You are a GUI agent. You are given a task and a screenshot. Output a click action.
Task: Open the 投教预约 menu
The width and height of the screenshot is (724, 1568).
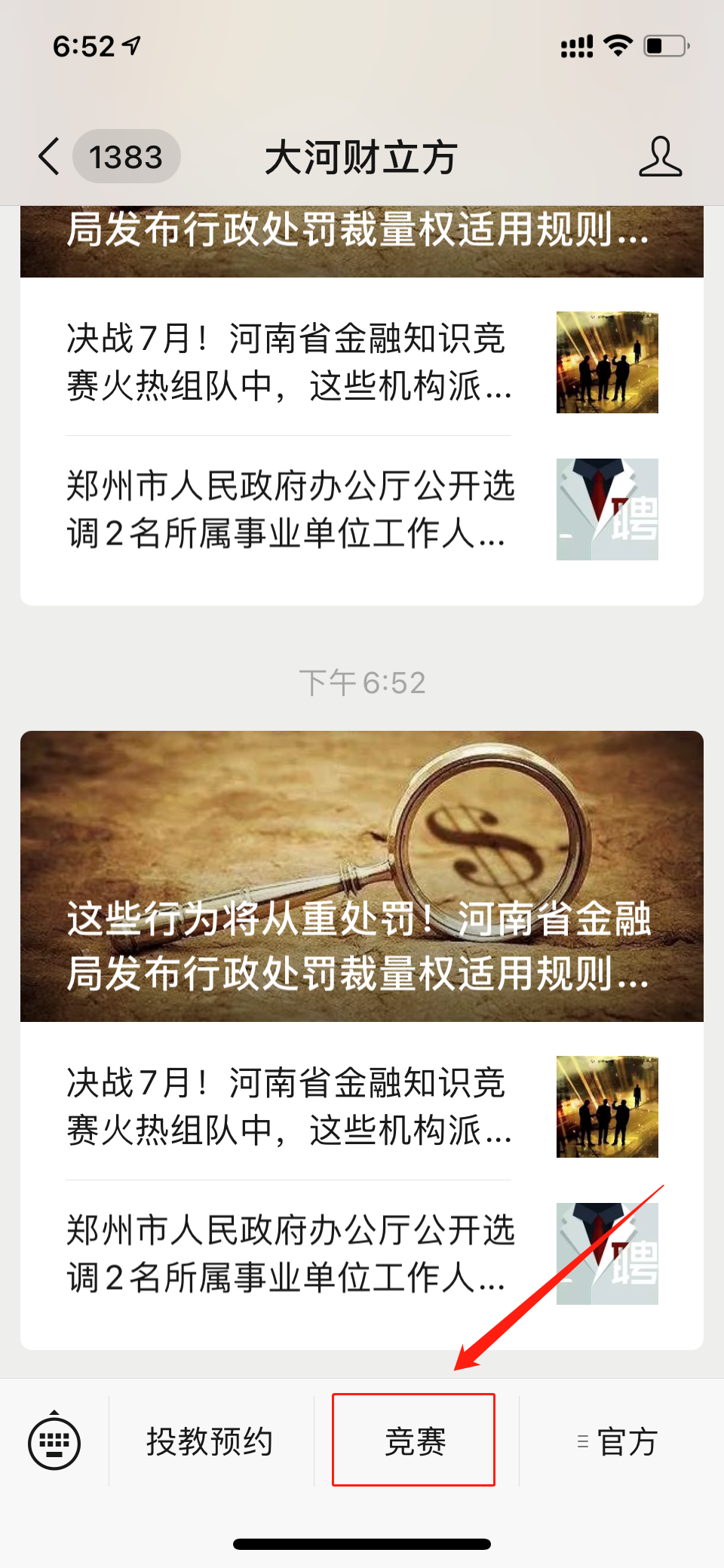coord(210,1441)
